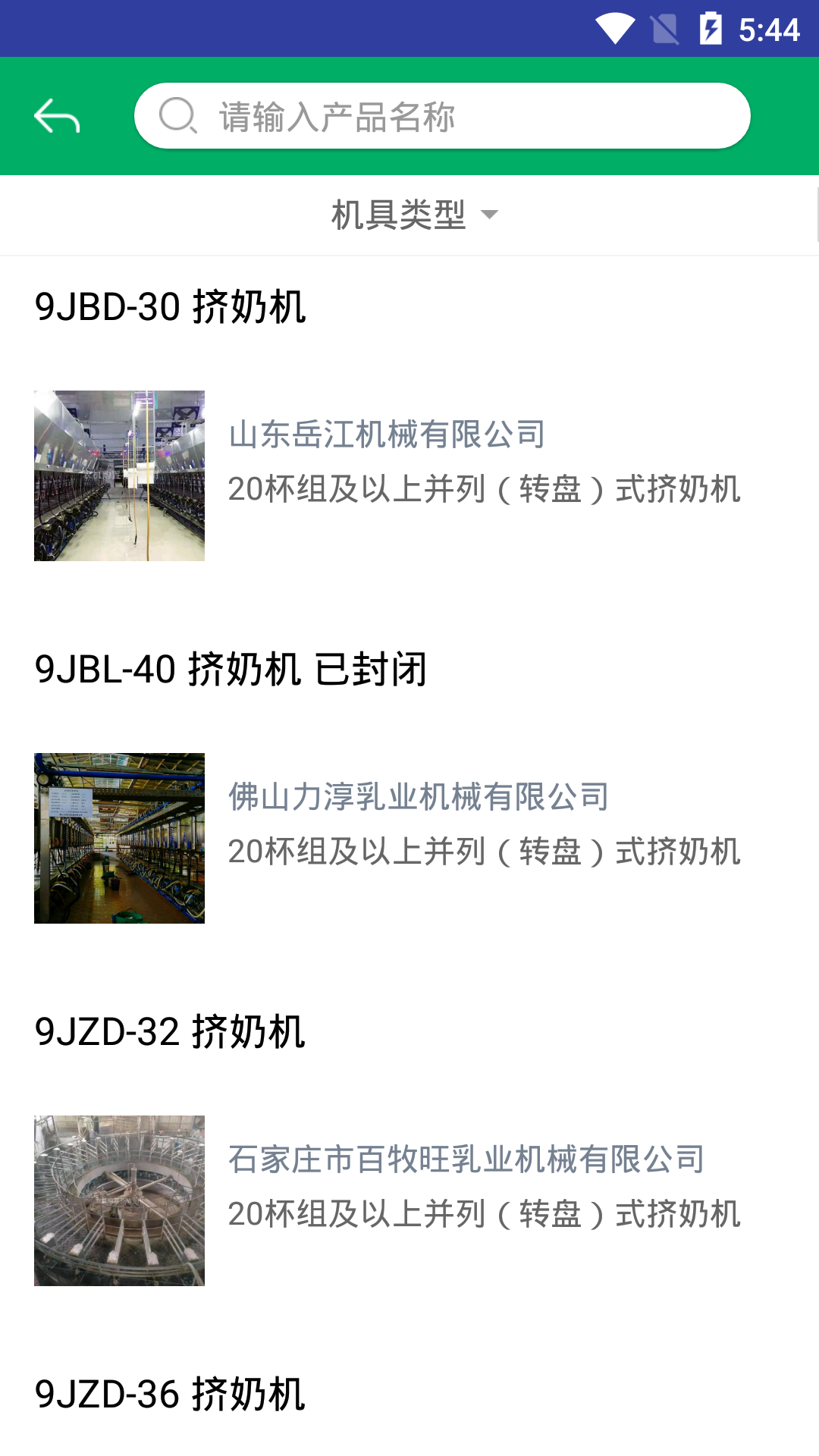This screenshot has width=819, height=1456.
Task: Tap the SIM card status icon
Action: tap(661, 29)
